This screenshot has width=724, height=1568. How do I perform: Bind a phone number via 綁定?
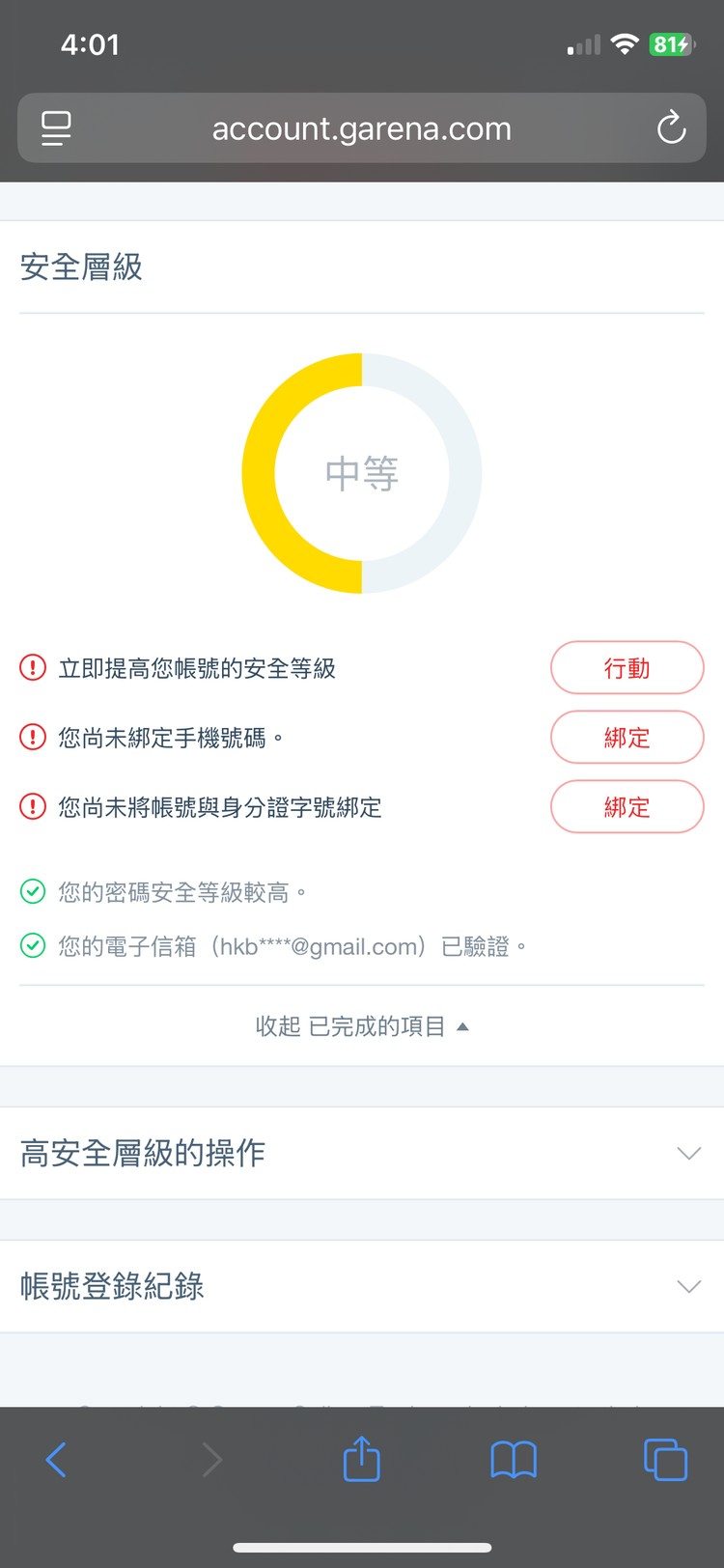pyautogui.click(x=627, y=738)
